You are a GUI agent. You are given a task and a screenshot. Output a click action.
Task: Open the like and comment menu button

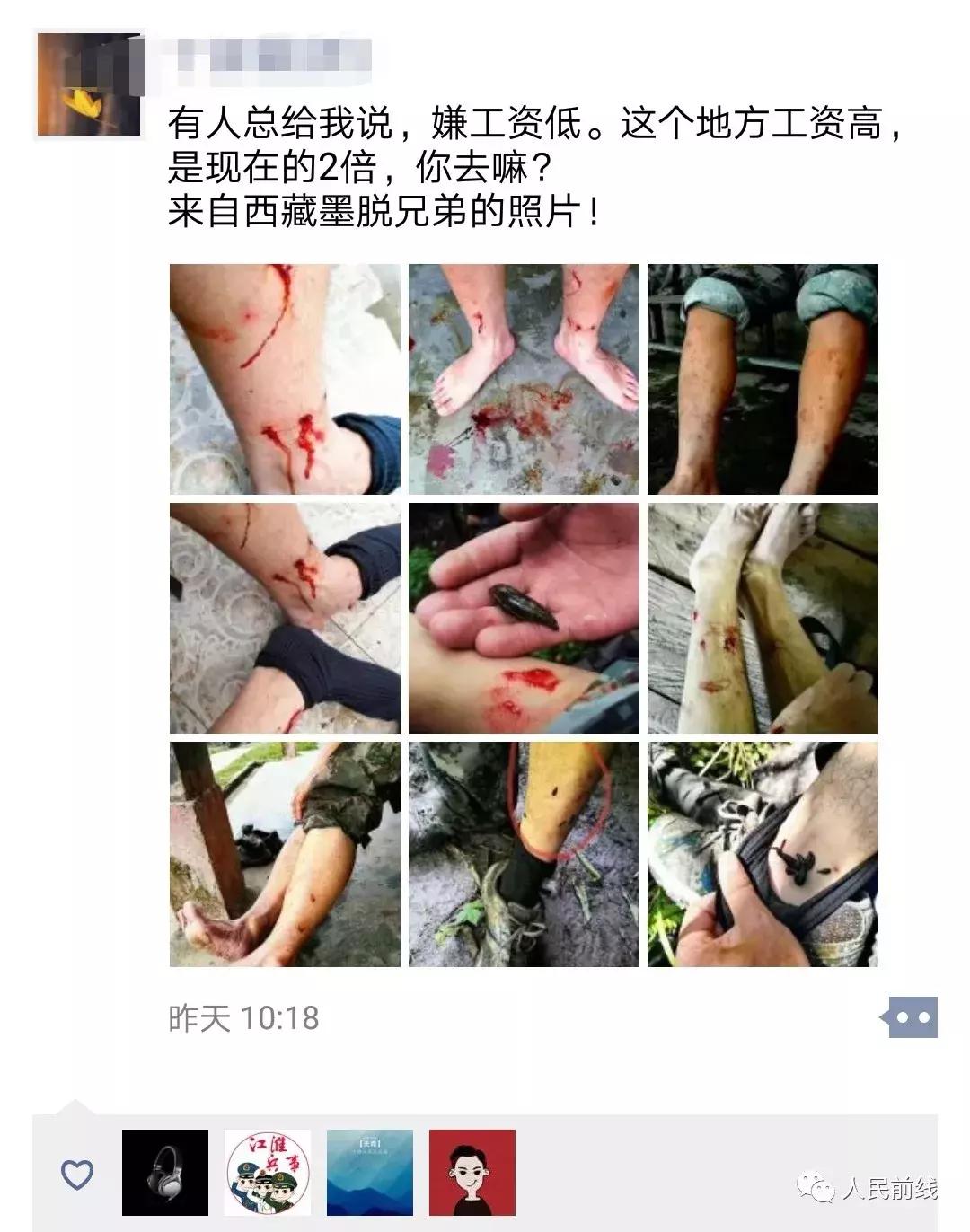913,1017
